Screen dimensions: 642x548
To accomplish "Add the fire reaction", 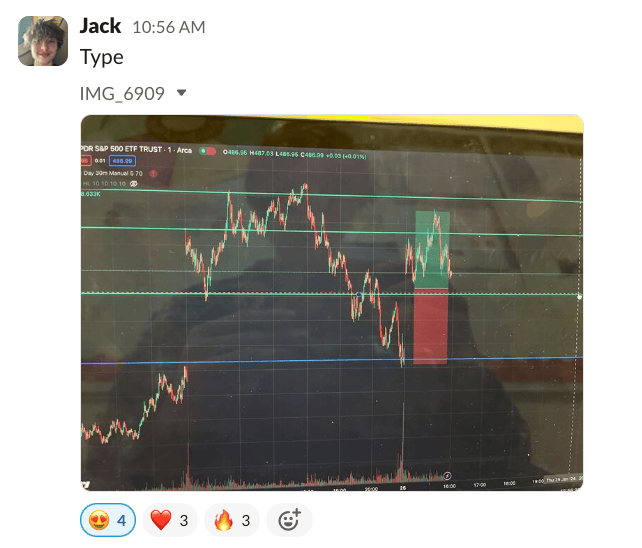I will (x=232, y=520).
